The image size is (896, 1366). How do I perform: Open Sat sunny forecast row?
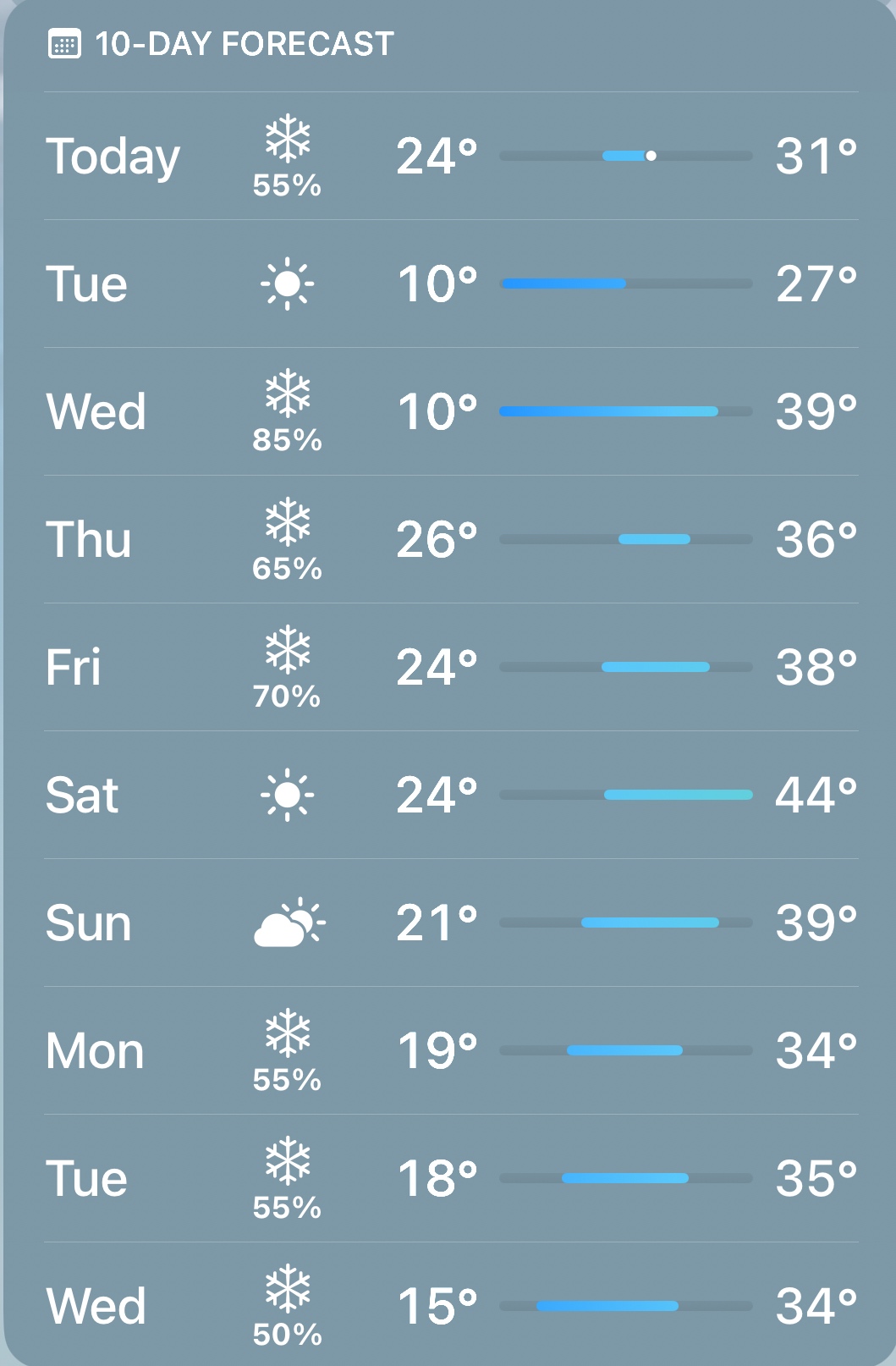coord(450,796)
